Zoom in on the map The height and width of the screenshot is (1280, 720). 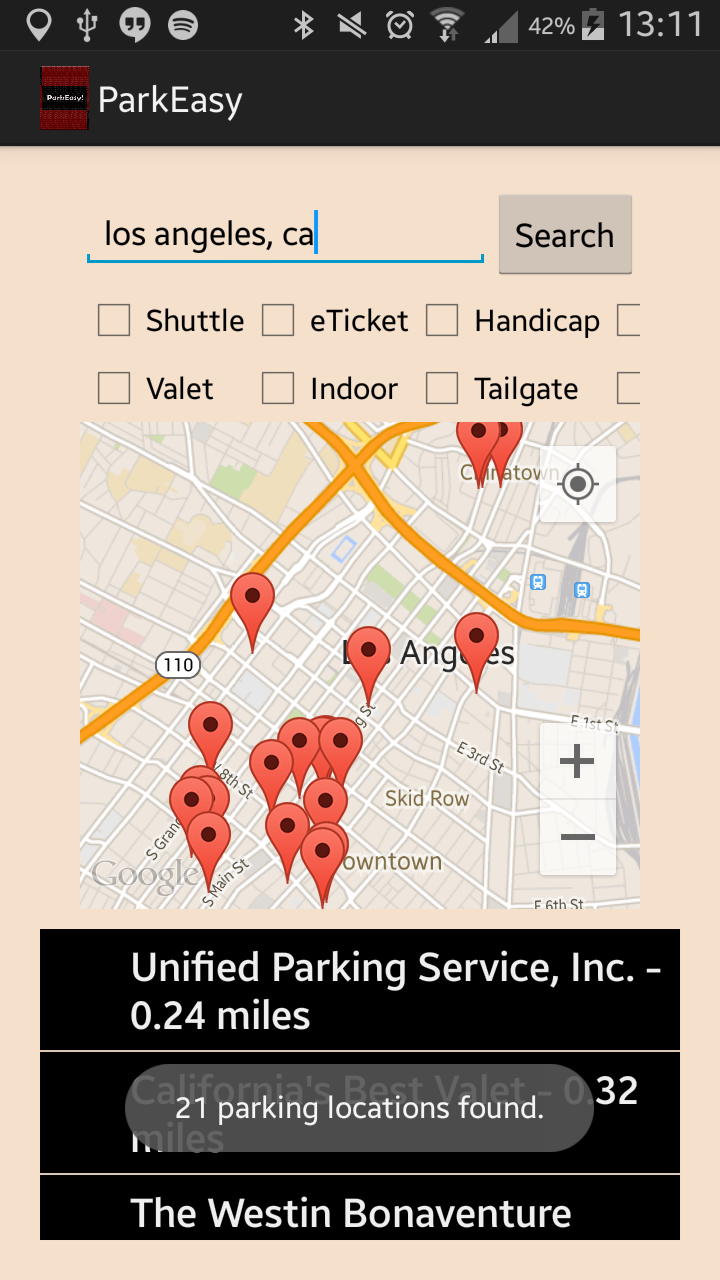click(578, 762)
